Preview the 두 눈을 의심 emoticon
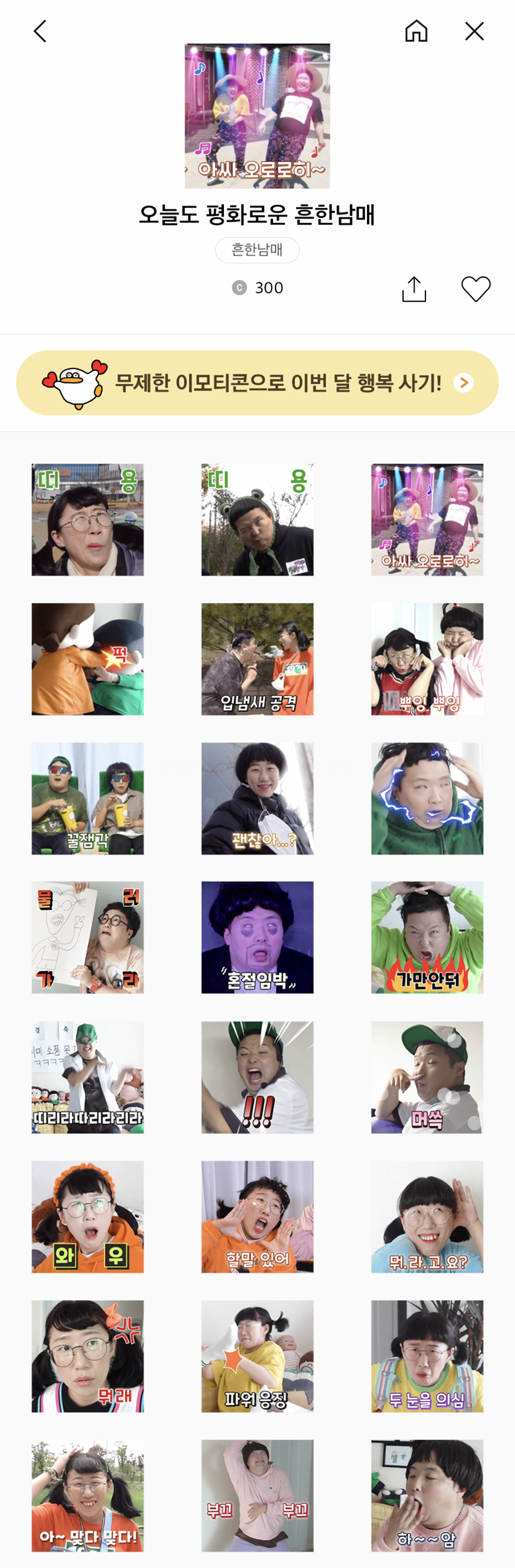Viewport: 515px width, 1568px height. coord(427,1356)
